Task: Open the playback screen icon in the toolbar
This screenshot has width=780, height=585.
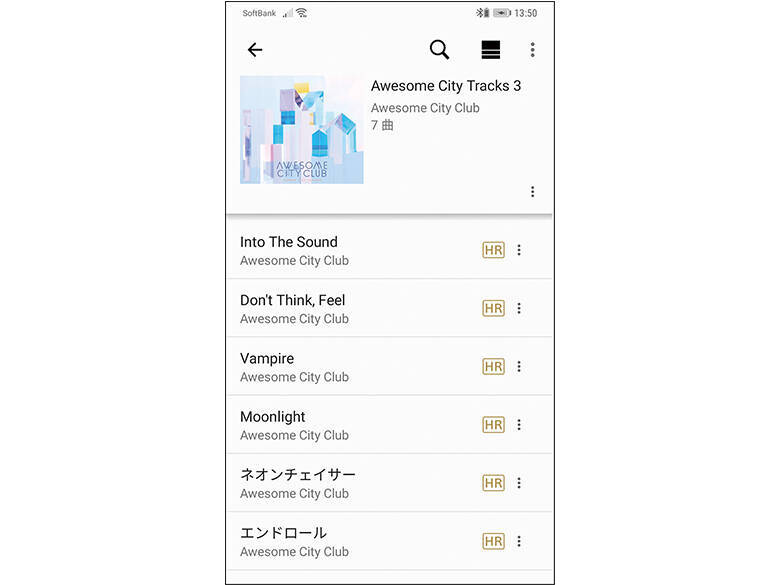Action: coord(490,50)
